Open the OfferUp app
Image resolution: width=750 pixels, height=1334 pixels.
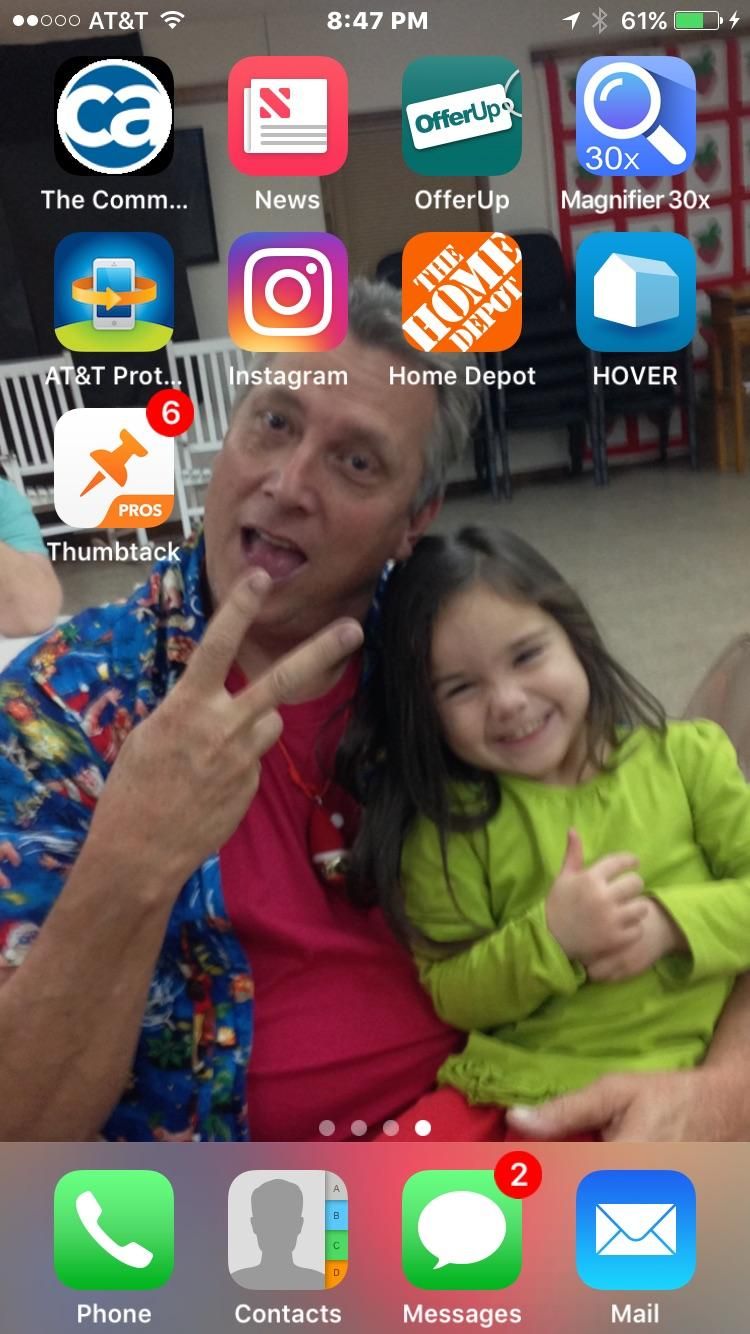462,116
